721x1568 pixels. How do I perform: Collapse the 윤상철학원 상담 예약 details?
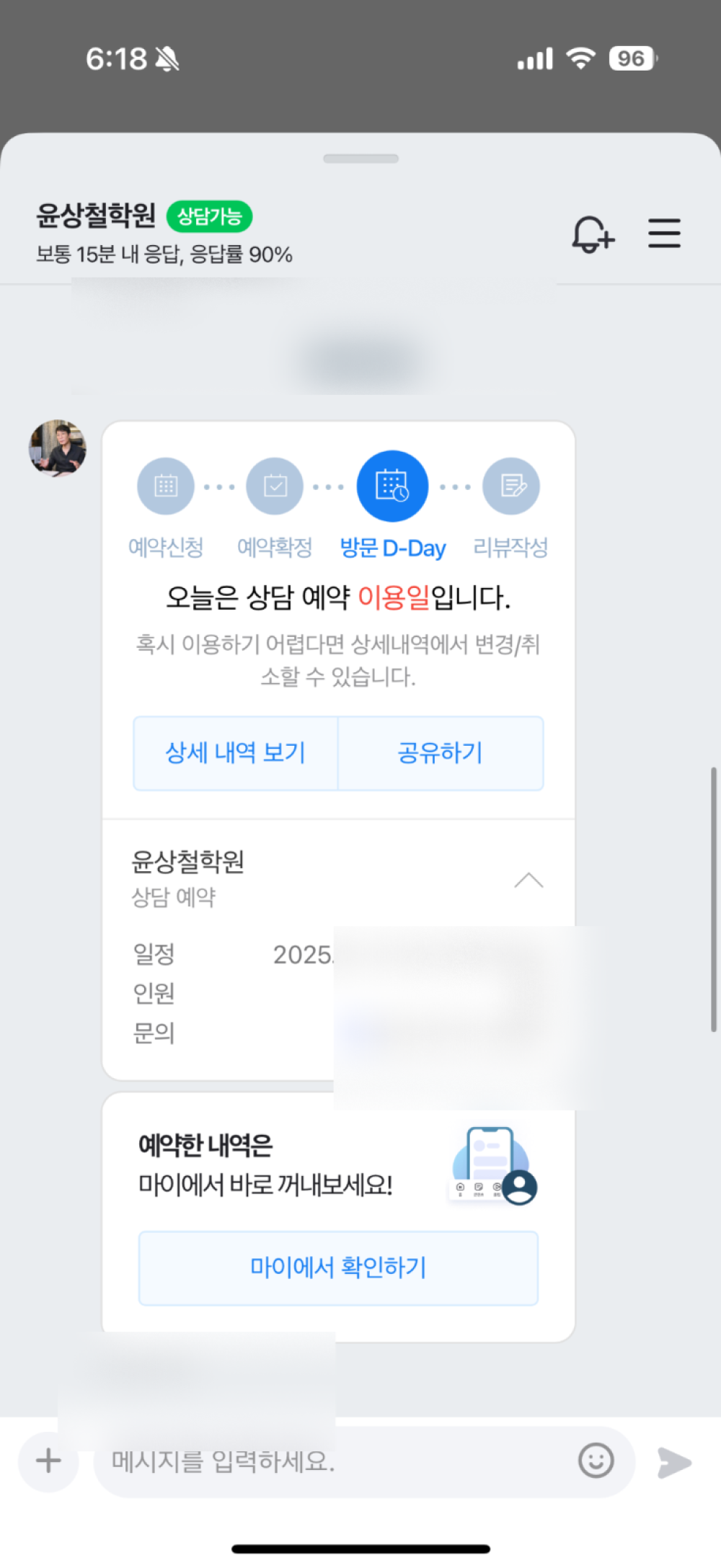coord(528,880)
